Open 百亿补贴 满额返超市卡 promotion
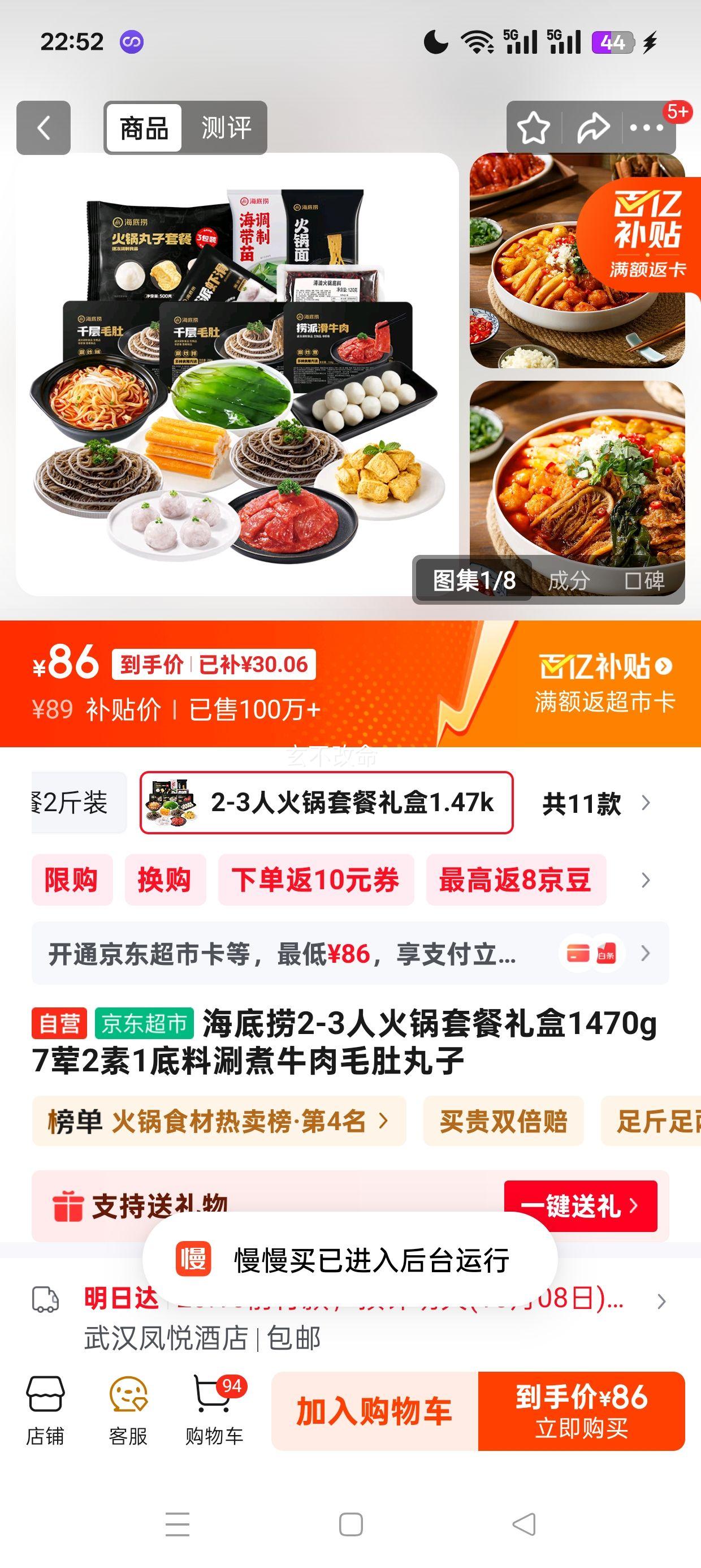This screenshot has height=1568, width=701. click(605, 683)
